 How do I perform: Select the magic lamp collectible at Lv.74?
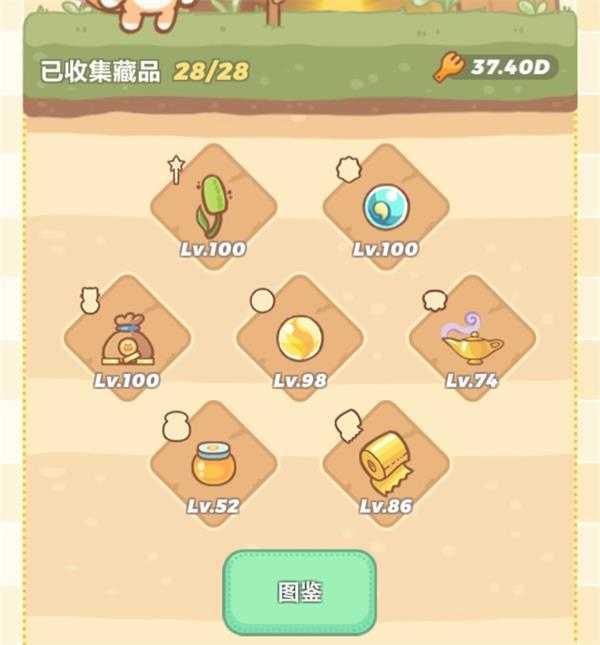(x=471, y=340)
